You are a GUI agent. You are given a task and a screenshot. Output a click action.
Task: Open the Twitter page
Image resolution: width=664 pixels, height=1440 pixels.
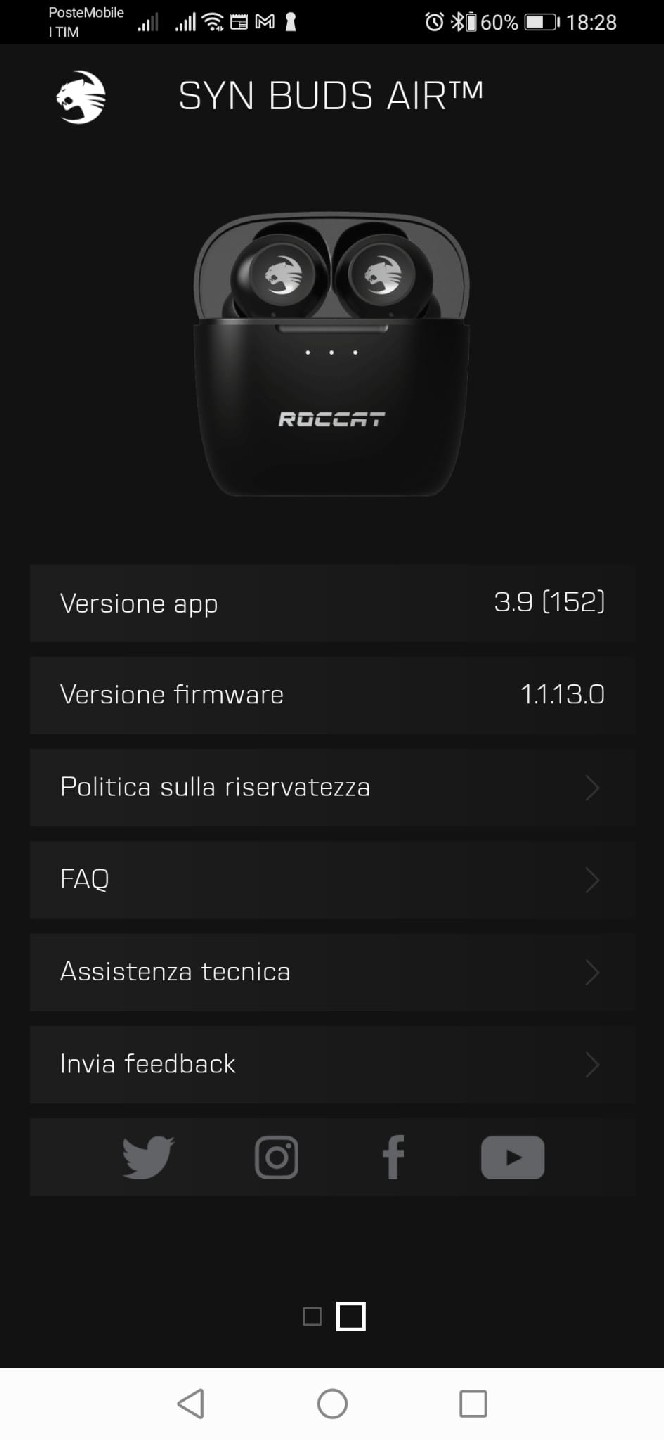coord(148,1158)
